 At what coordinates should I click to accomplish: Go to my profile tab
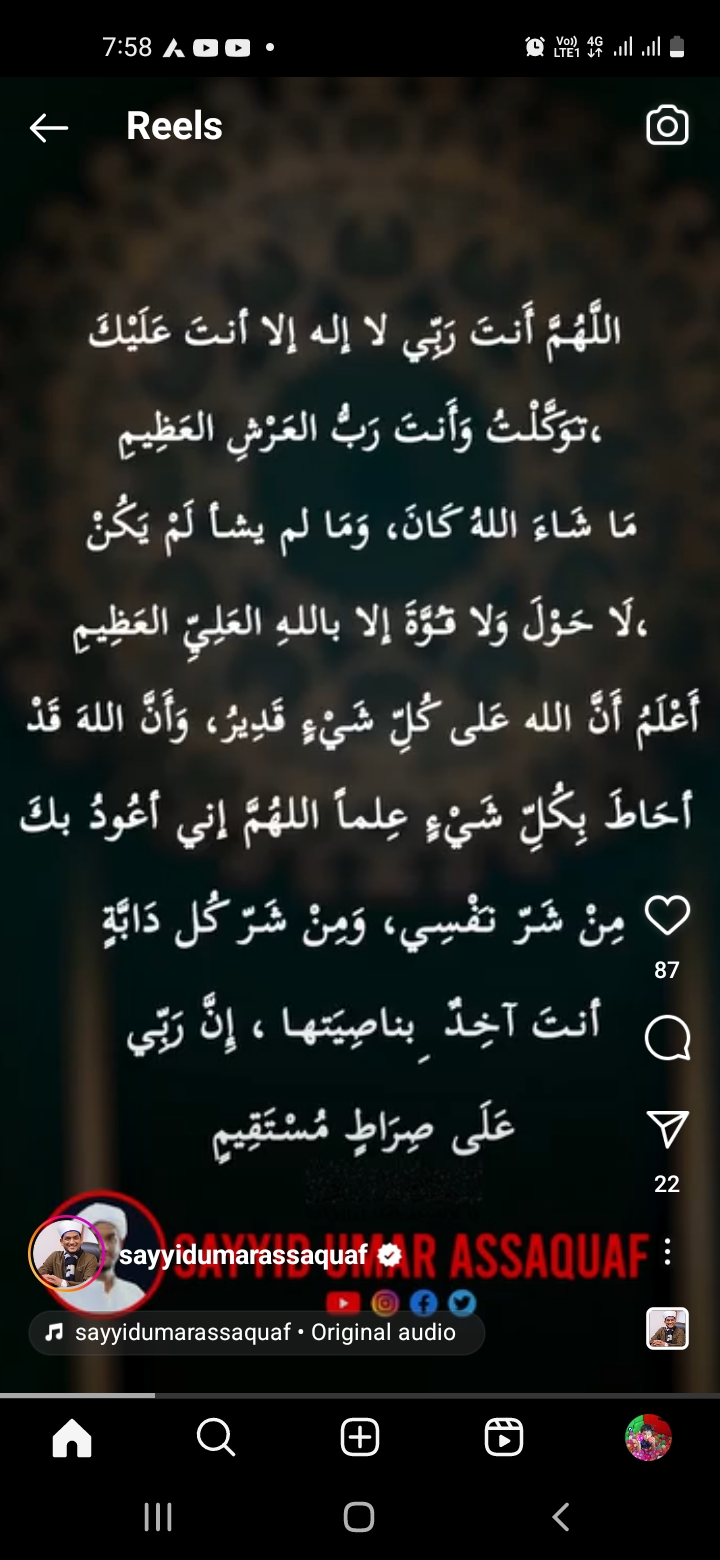pos(648,1438)
